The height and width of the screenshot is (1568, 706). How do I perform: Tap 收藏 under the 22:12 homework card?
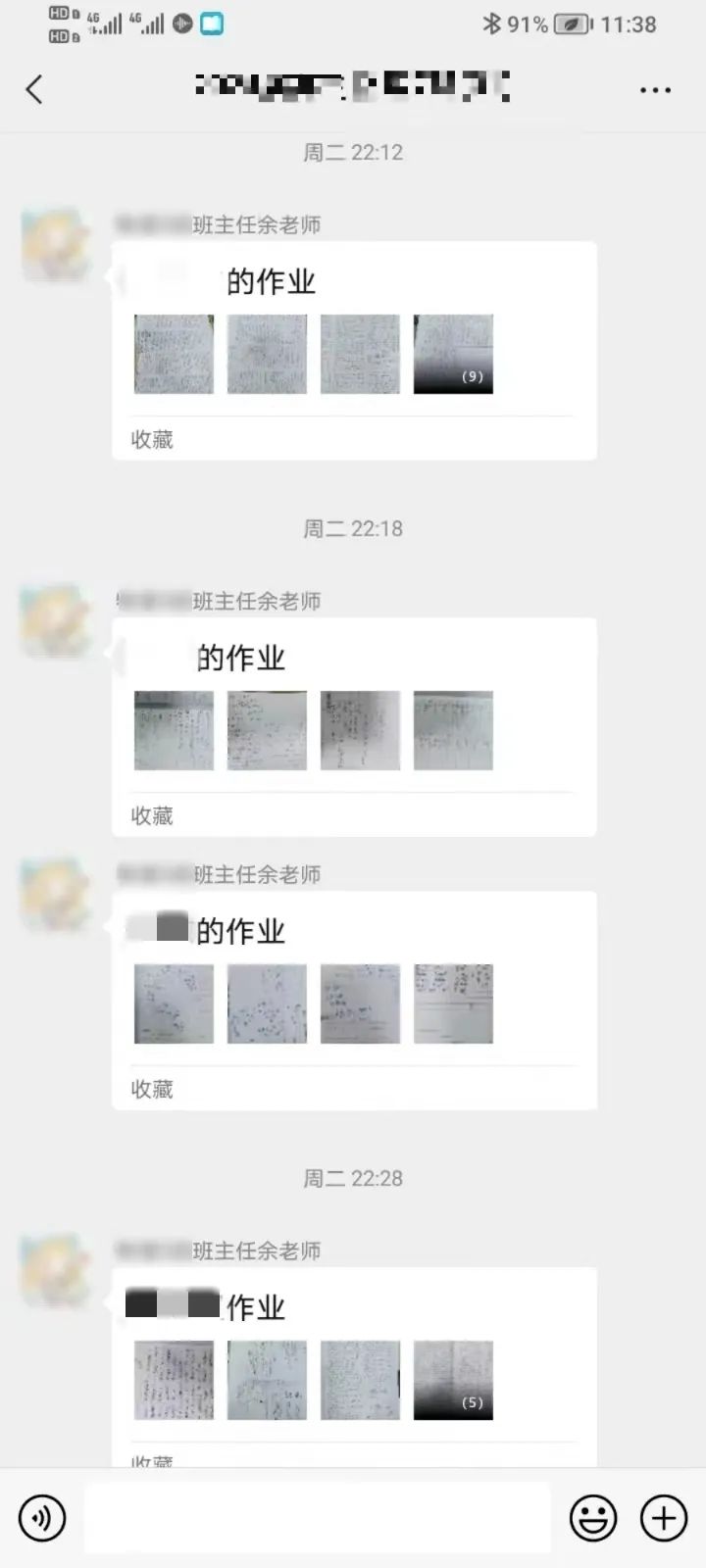(152, 440)
